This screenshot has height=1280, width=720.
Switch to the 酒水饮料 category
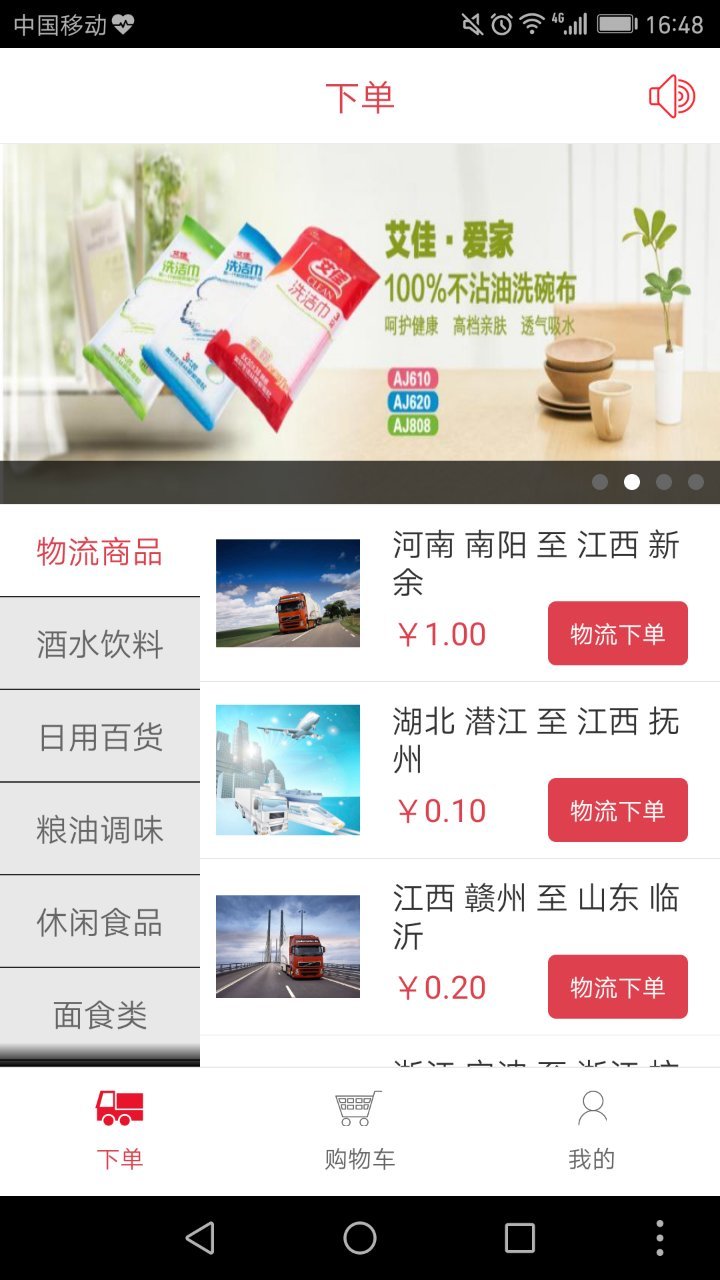click(99, 644)
